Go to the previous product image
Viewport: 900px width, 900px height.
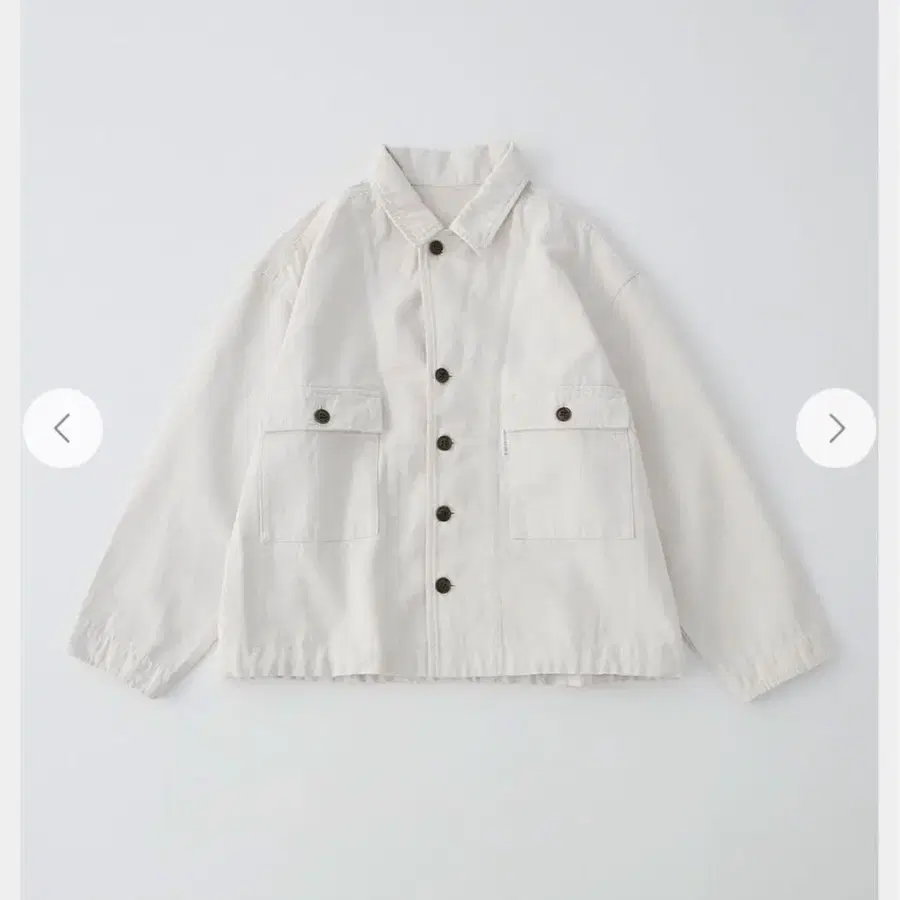tap(62, 428)
